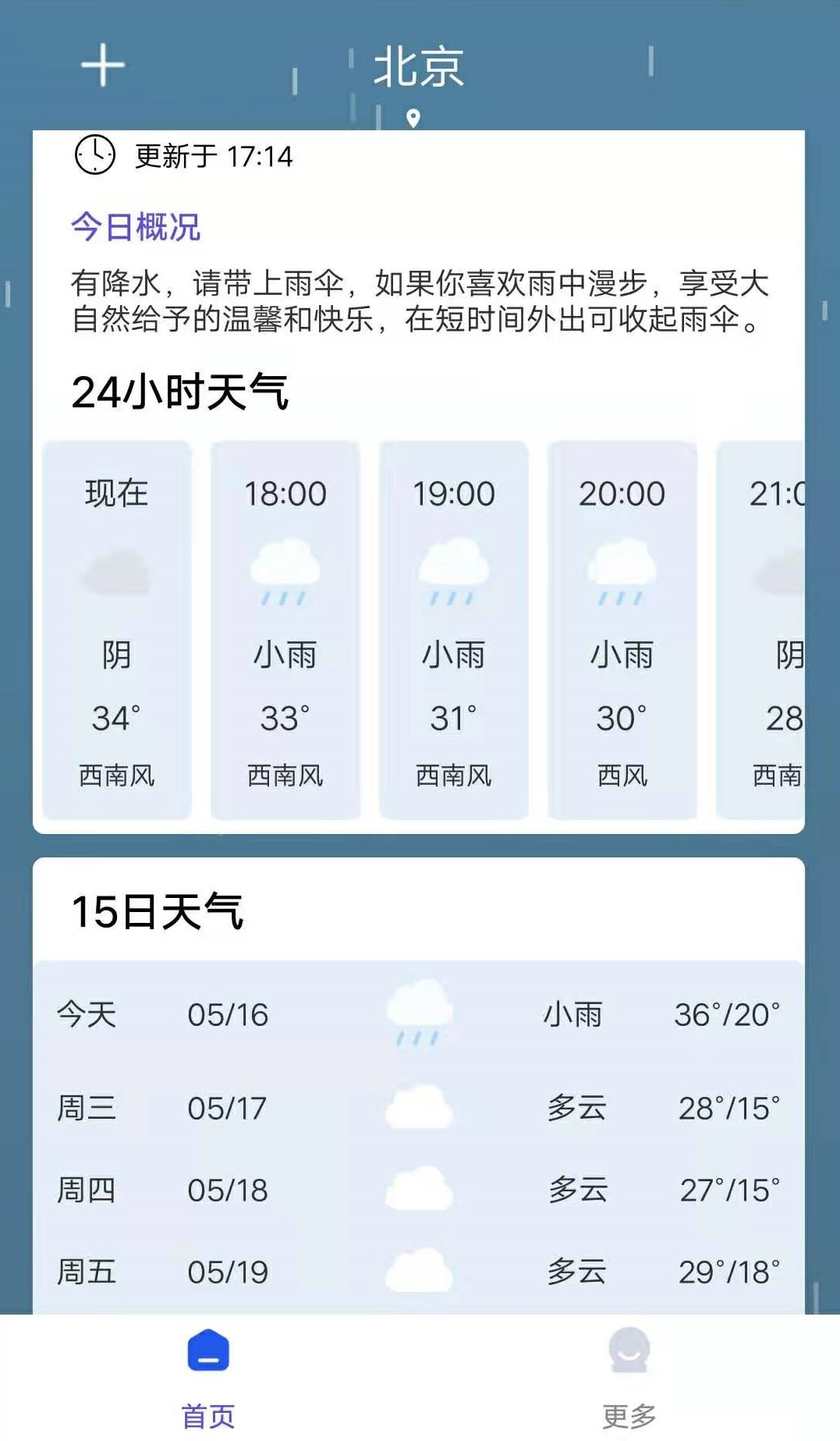Open the 今日概况 summary section

[136, 225]
